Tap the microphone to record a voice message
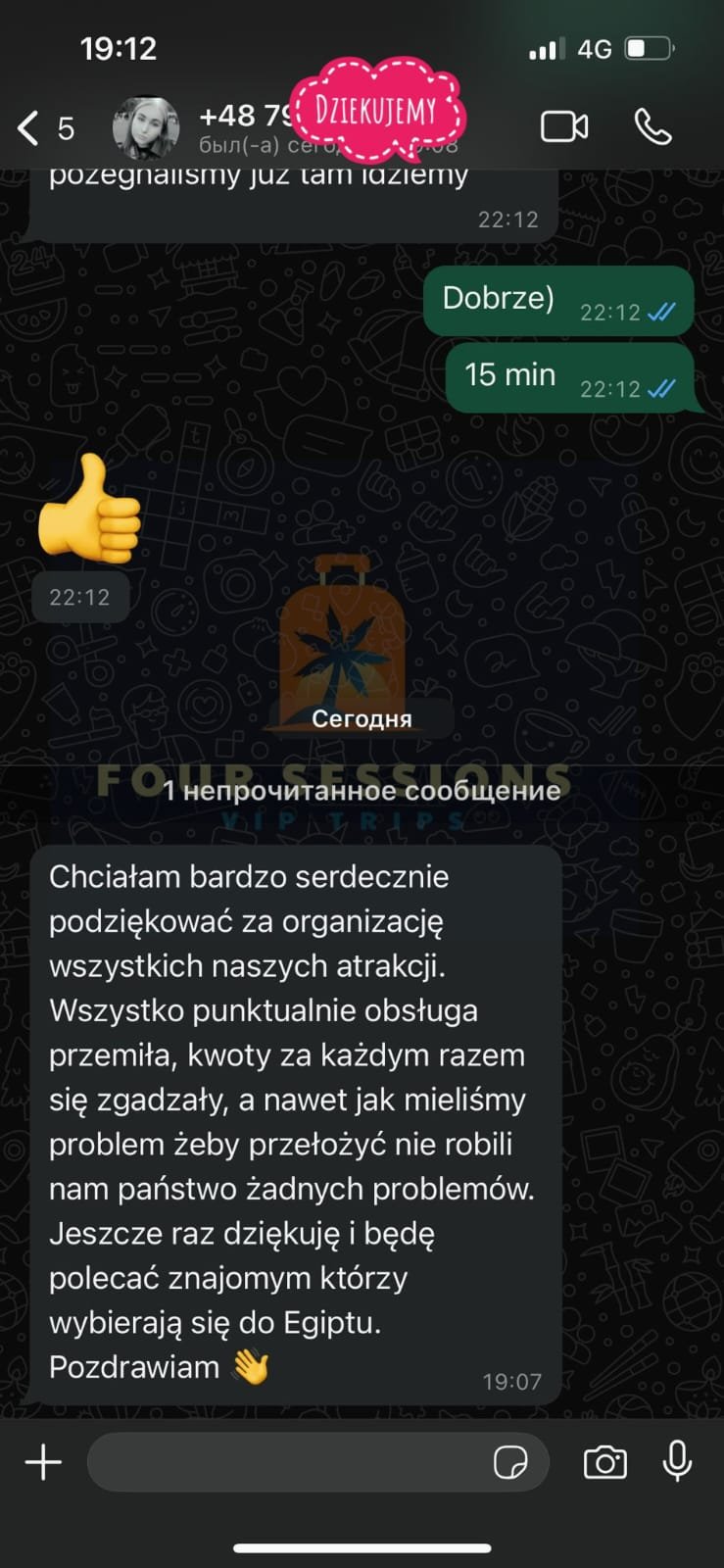724x1568 pixels. point(677,1461)
